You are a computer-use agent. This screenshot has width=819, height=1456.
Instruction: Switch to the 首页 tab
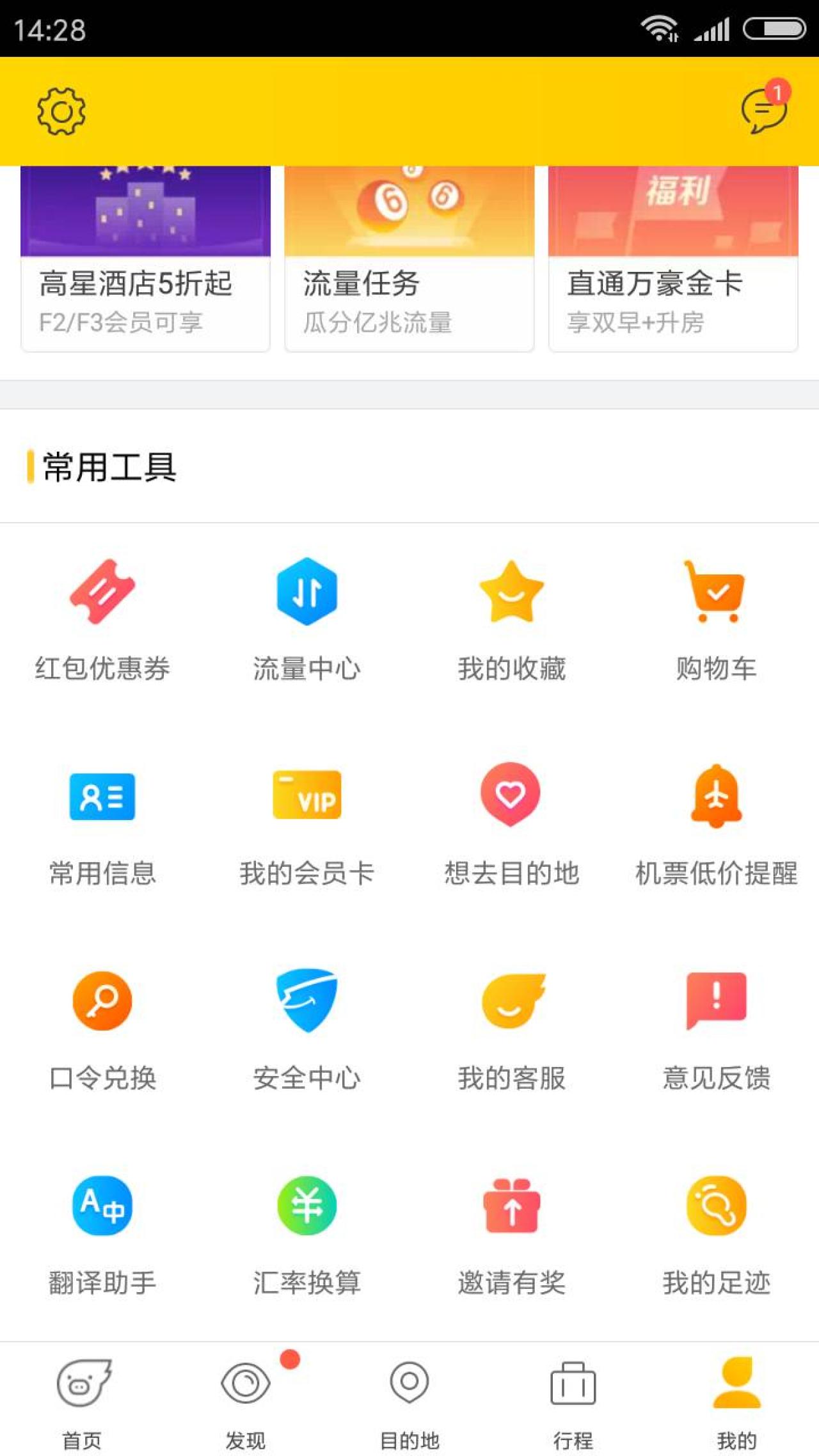(x=82, y=1400)
